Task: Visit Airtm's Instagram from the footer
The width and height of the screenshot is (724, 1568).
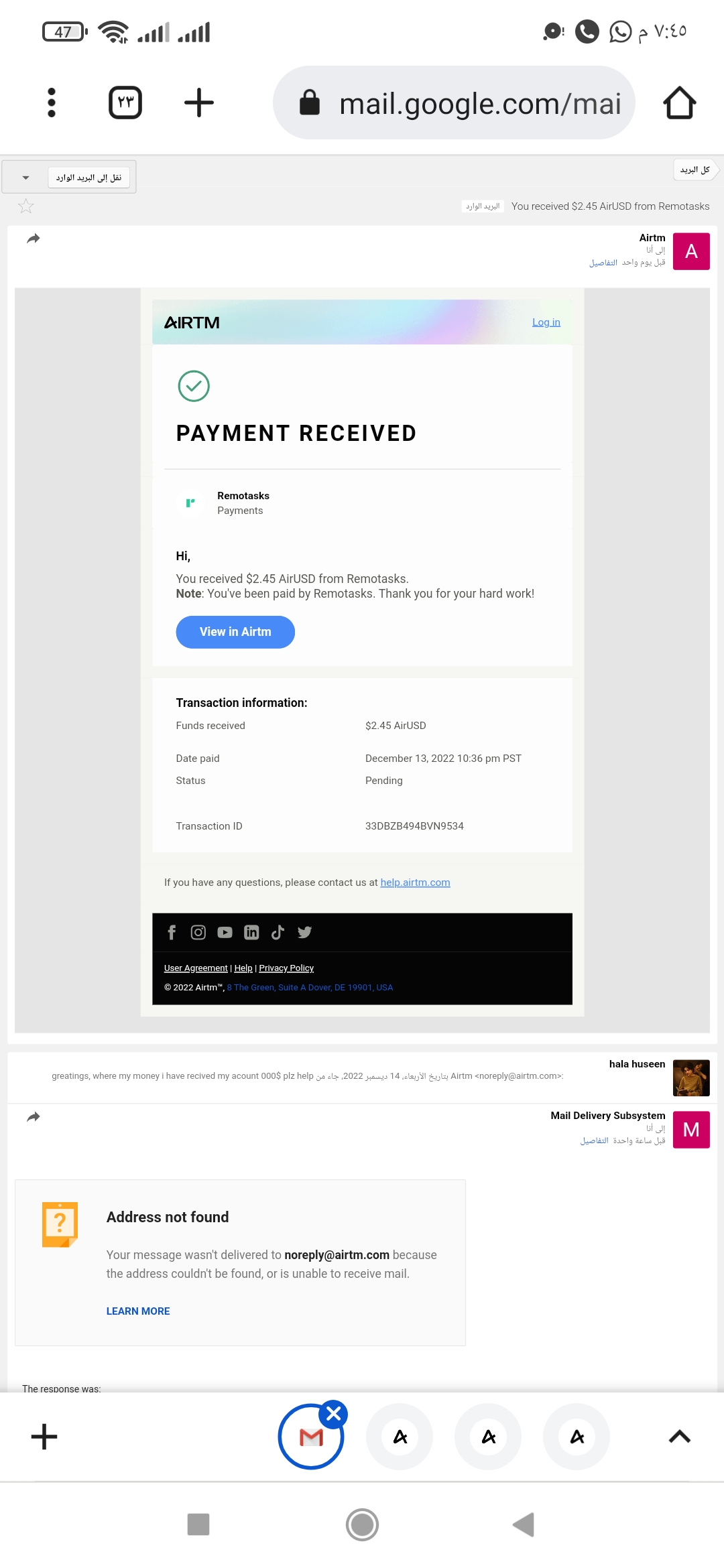Action: [198, 932]
